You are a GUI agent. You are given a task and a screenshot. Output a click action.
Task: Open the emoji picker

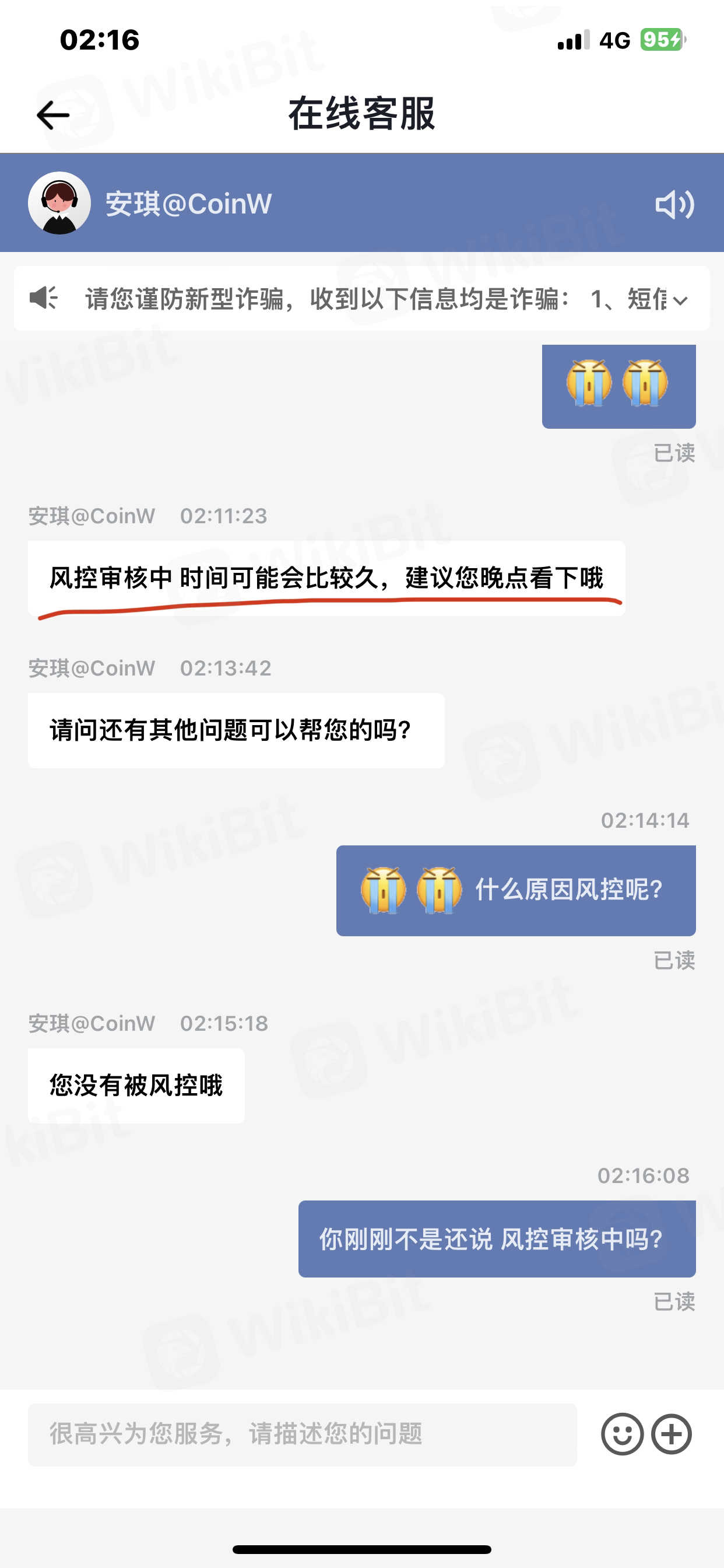click(622, 1434)
